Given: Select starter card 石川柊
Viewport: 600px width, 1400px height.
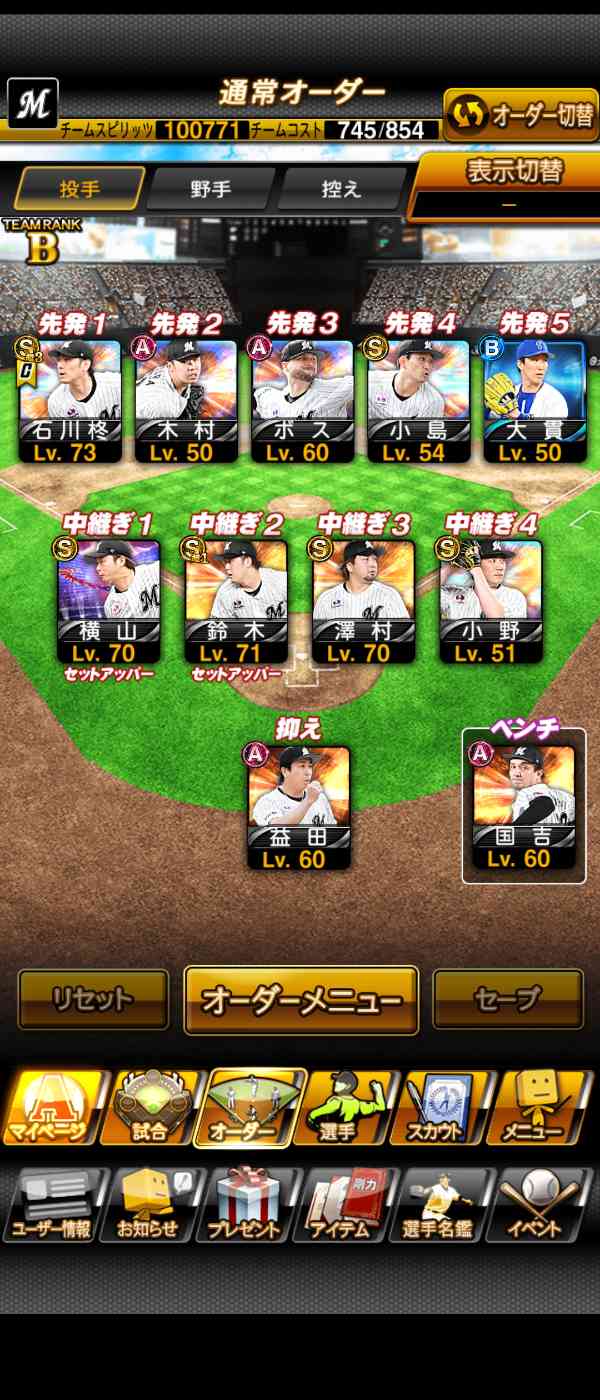Looking at the screenshot, I should pos(70,400).
